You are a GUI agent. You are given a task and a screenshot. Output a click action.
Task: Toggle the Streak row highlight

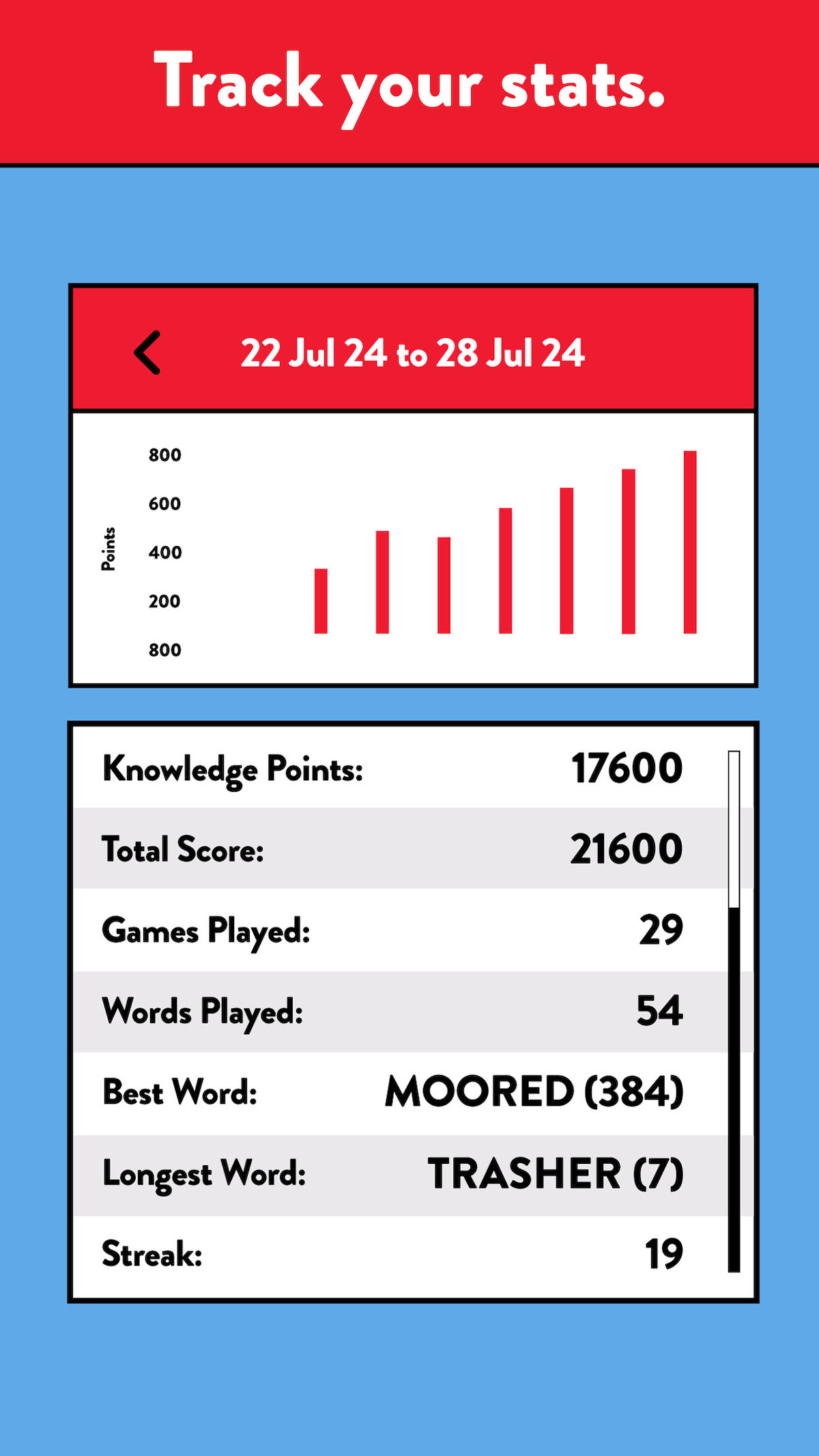click(x=409, y=1253)
